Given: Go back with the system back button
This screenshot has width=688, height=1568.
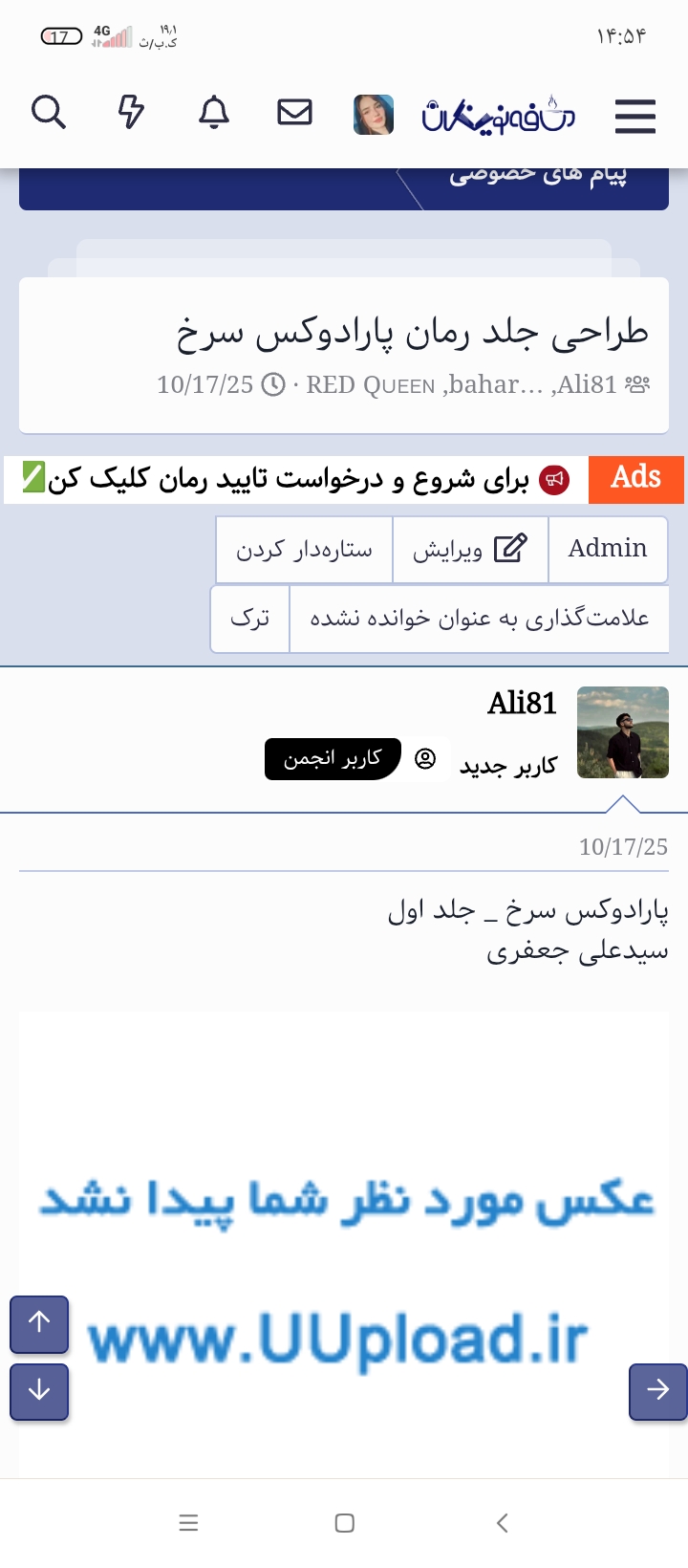Looking at the screenshot, I should (x=503, y=1523).
